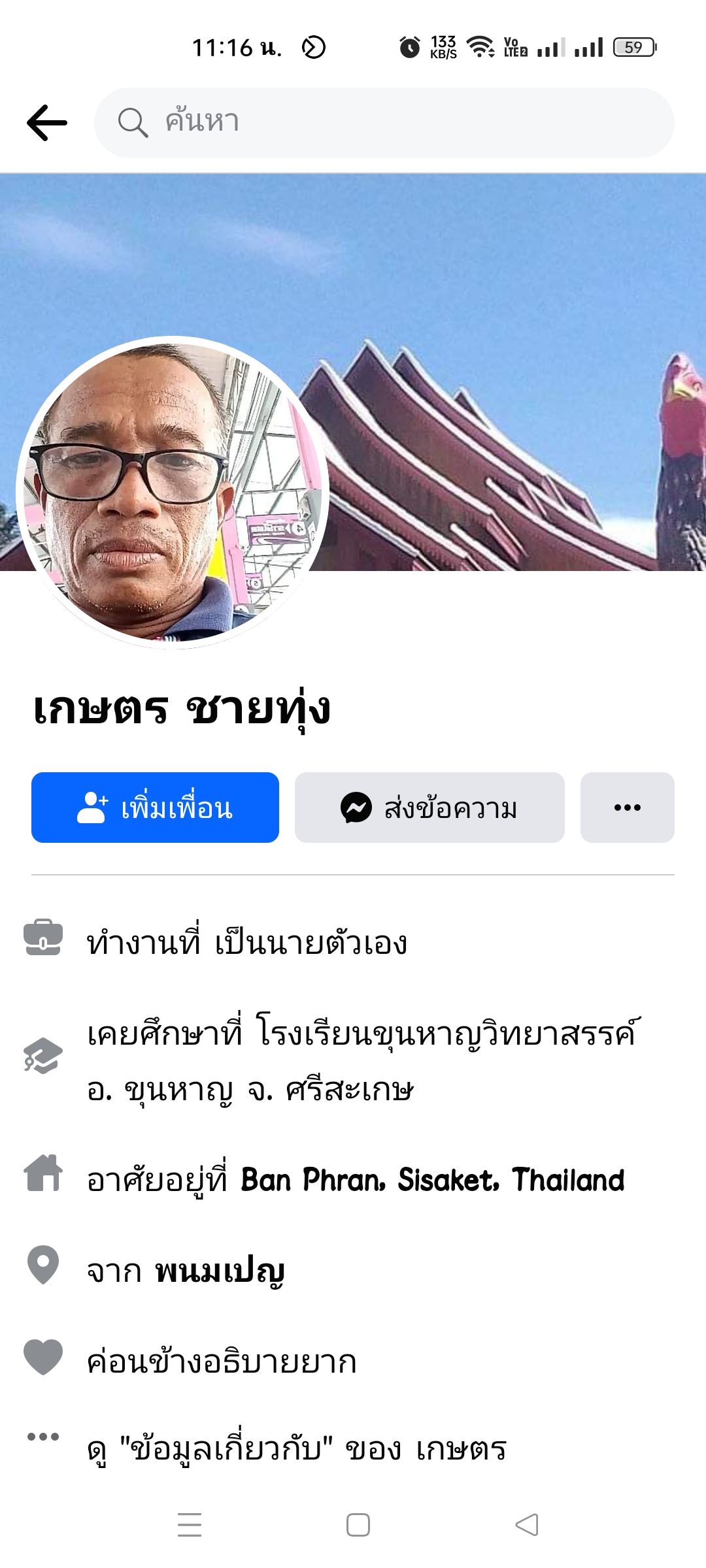706x1568 pixels.
Task: Open recent apps from navigation bar
Action: point(190,1525)
